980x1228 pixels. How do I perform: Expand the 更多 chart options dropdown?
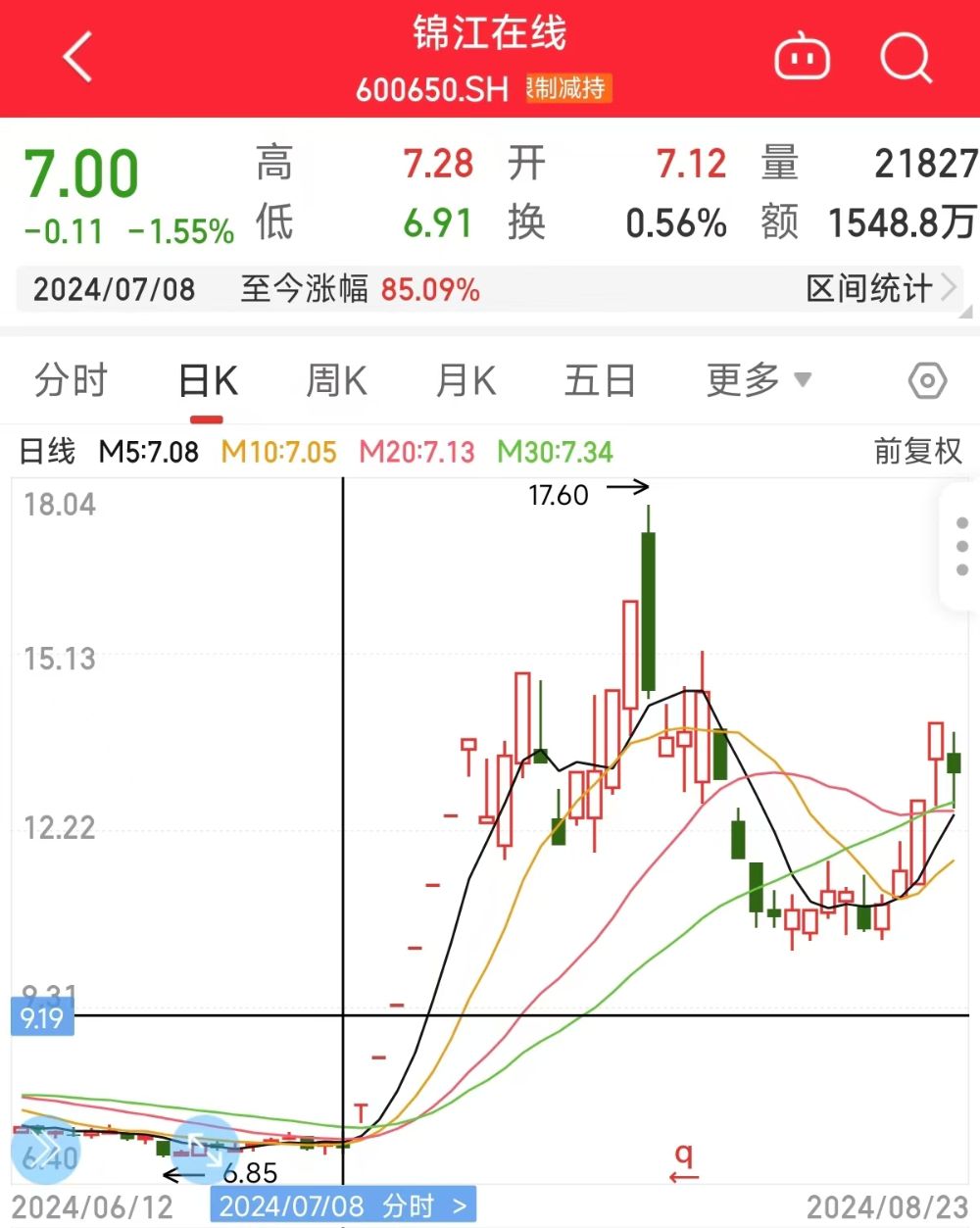(758, 380)
